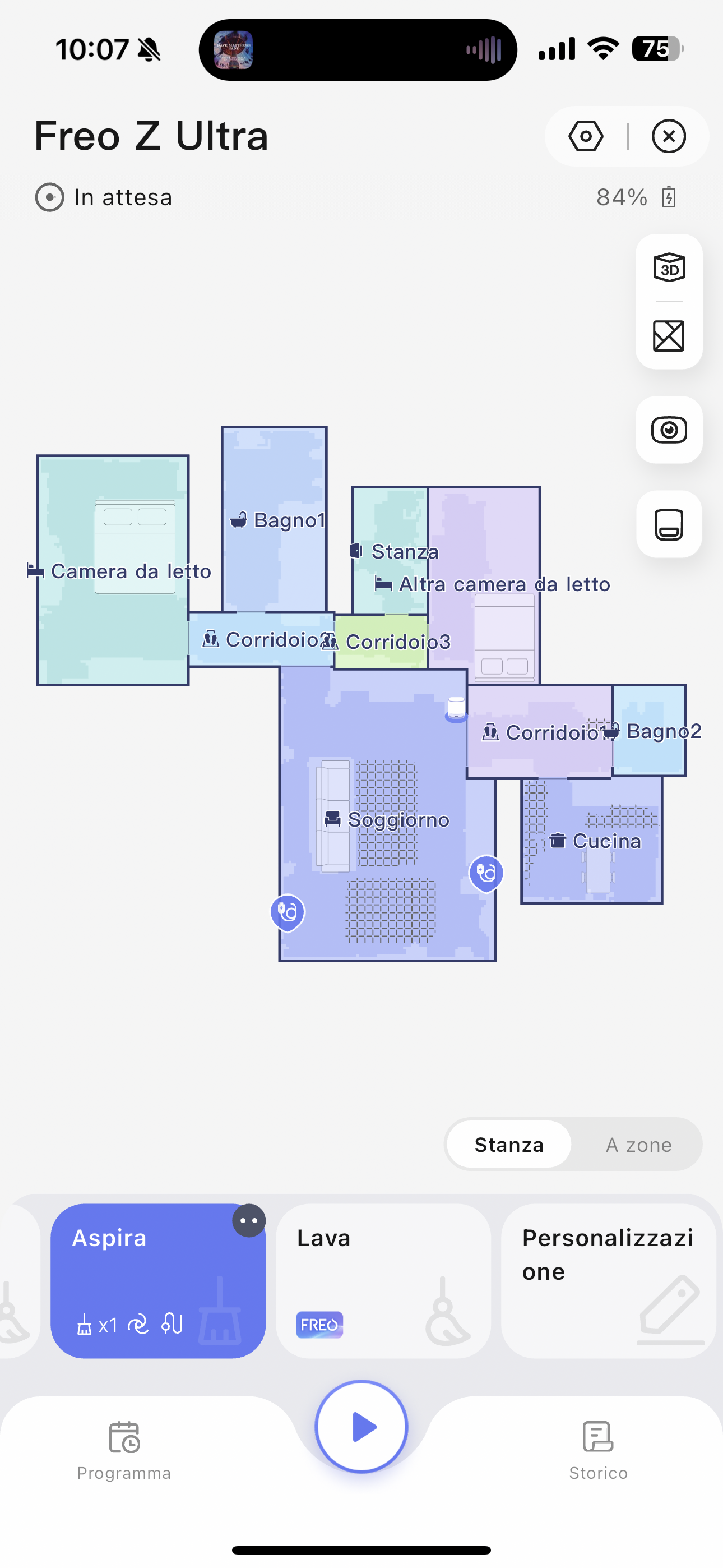Choose the Lava cleaning mode
The height and width of the screenshot is (1568, 723).
point(383,1281)
